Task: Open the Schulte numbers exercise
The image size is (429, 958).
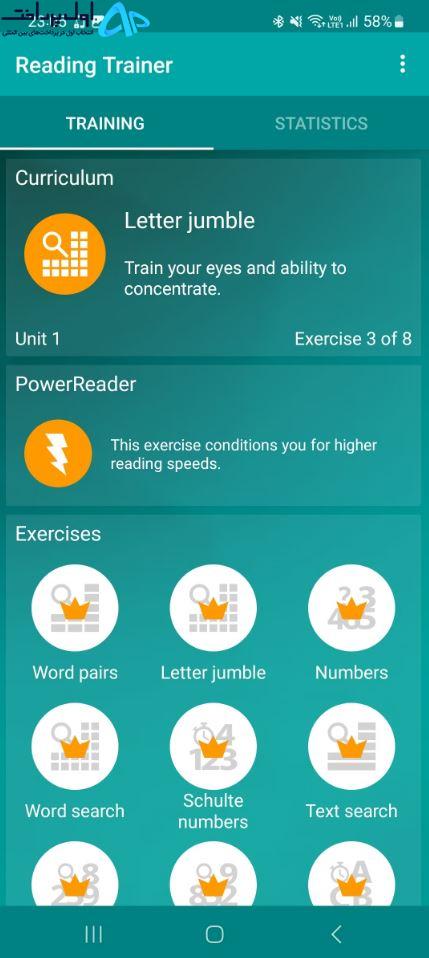Action: pyautogui.click(x=213, y=746)
